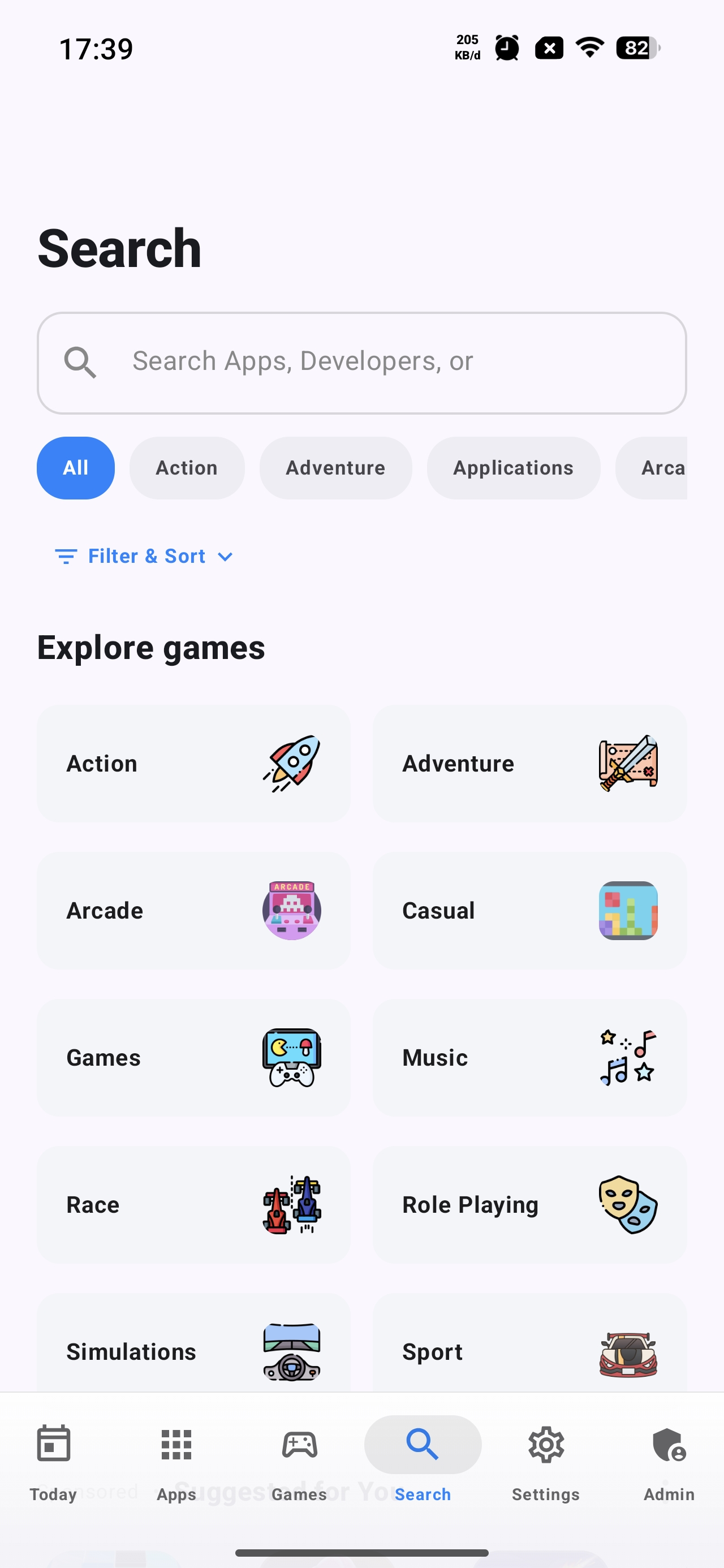Screen dimensions: 724x1568
Task: Expand the Filter & Sort options
Action: (144, 557)
